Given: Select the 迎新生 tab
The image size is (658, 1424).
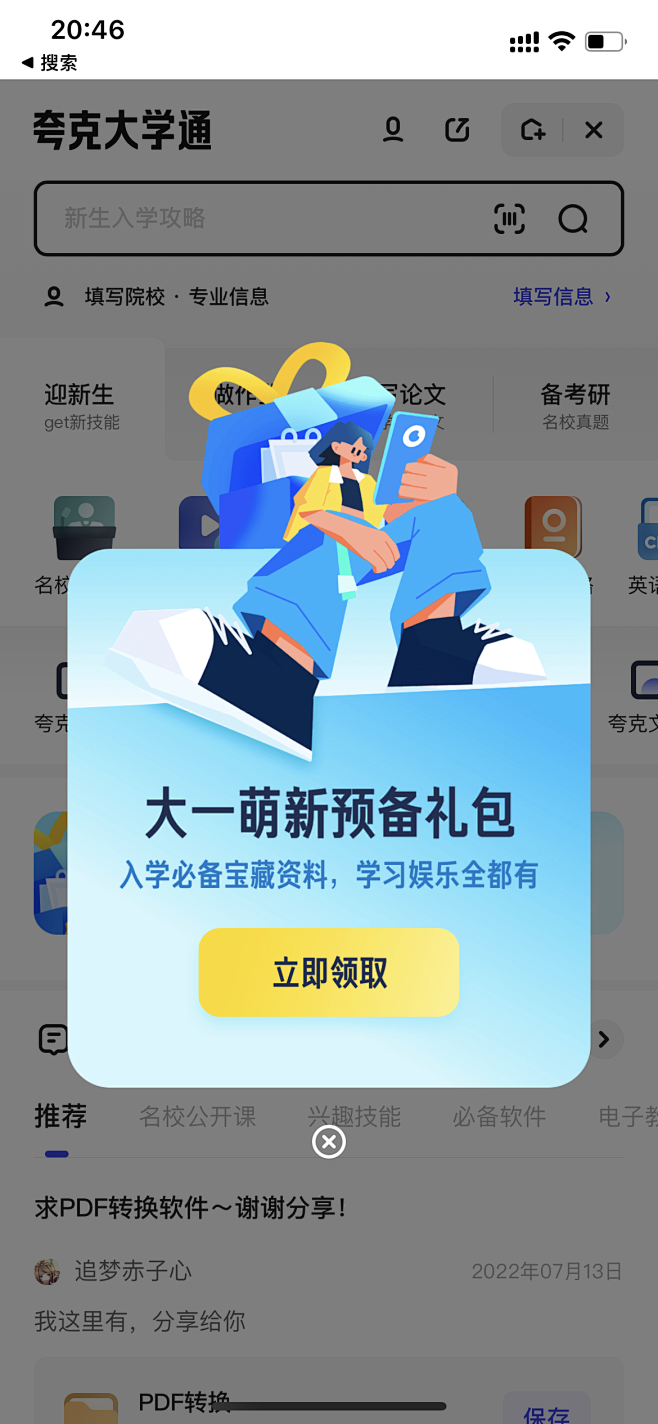Looking at the screenshot, I should pos(80,404).
